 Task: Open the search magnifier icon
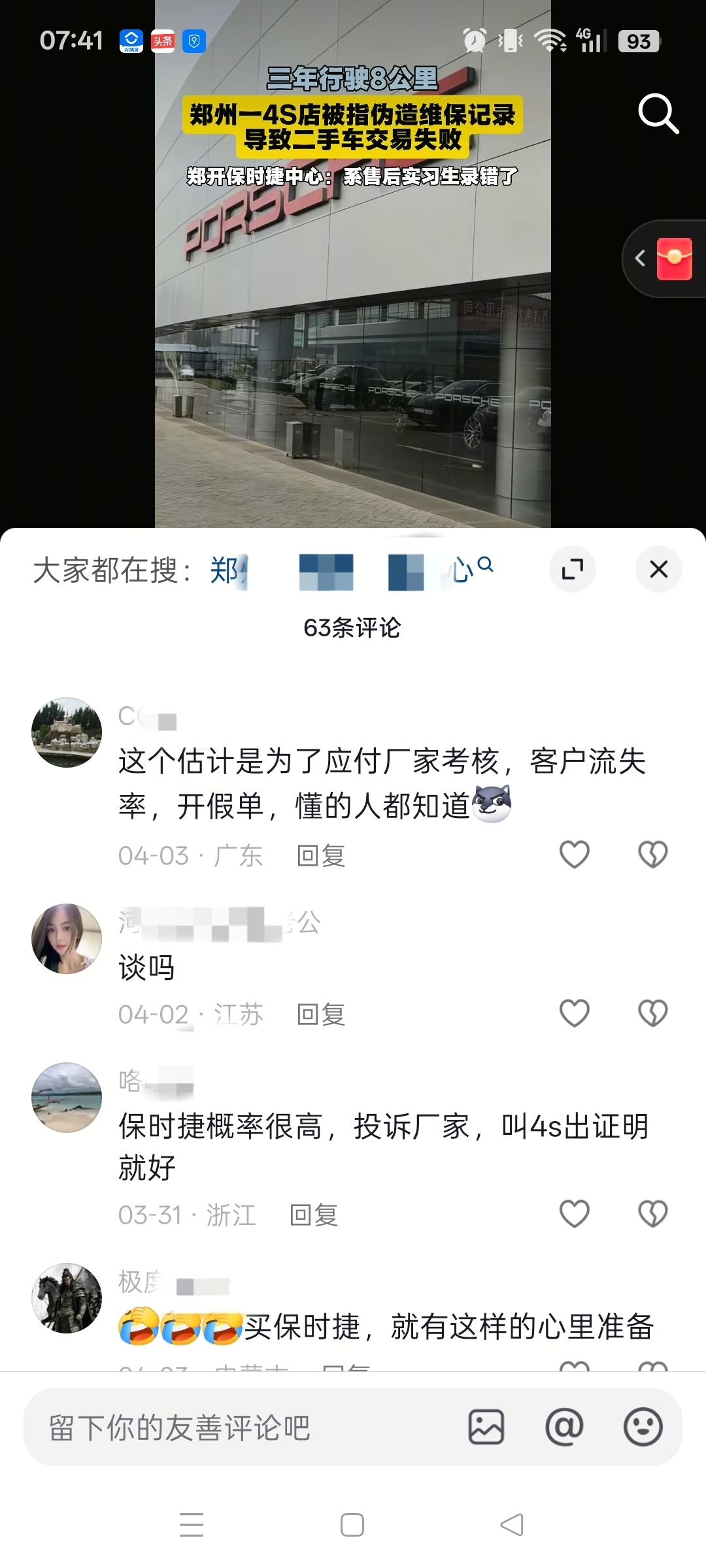pos(658,114)
